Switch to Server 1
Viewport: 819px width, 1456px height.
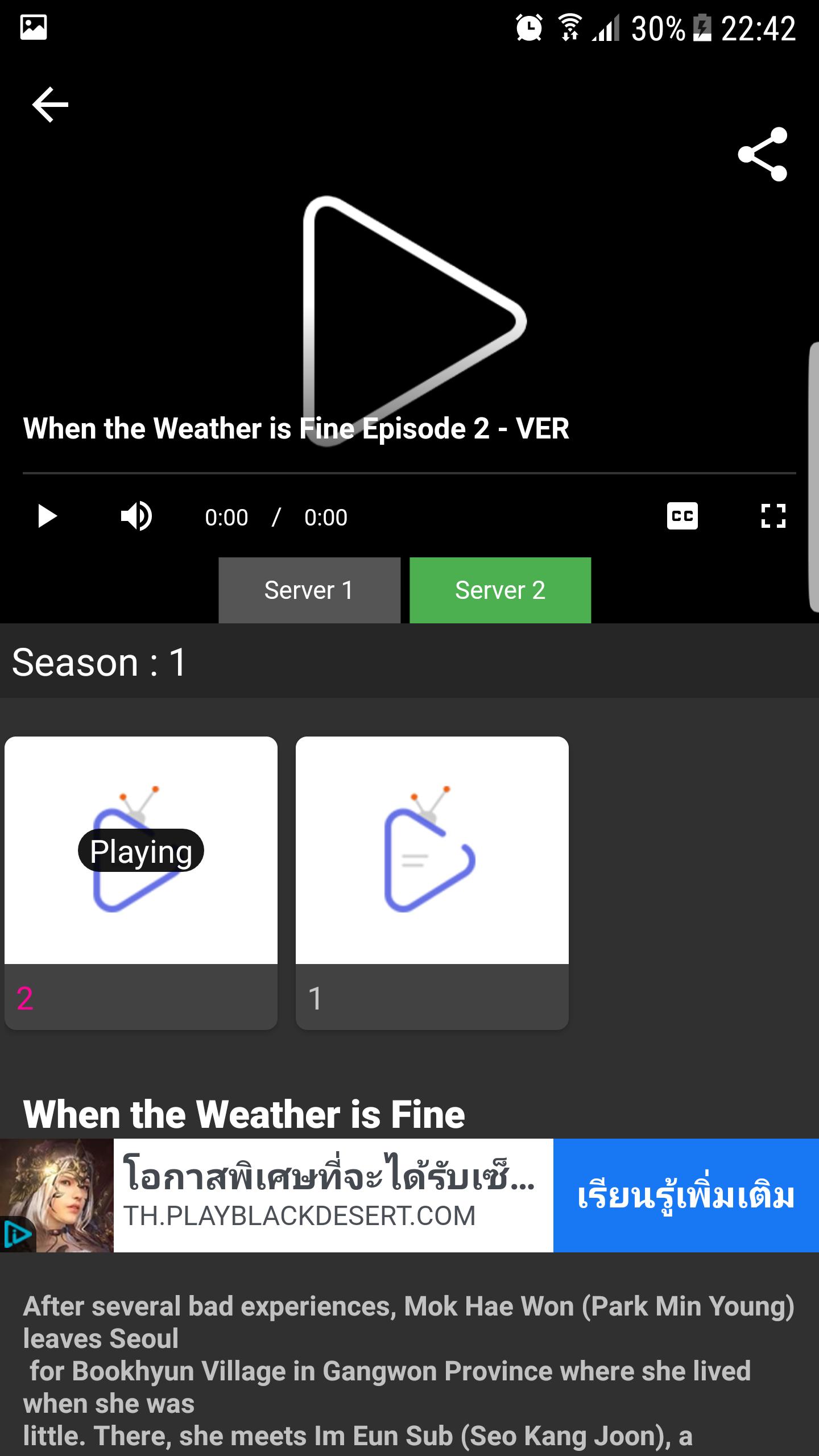point(309,590)
